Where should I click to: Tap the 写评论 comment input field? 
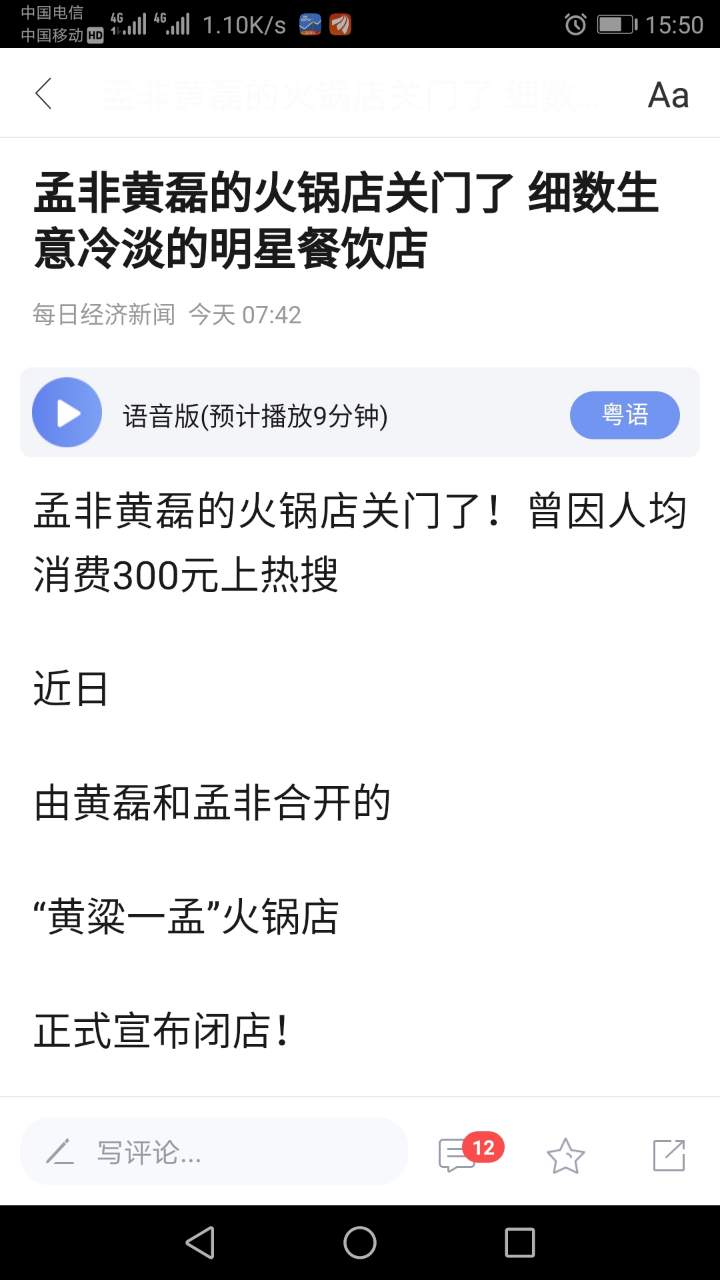pyautogui.click(x=214, y=1152)
